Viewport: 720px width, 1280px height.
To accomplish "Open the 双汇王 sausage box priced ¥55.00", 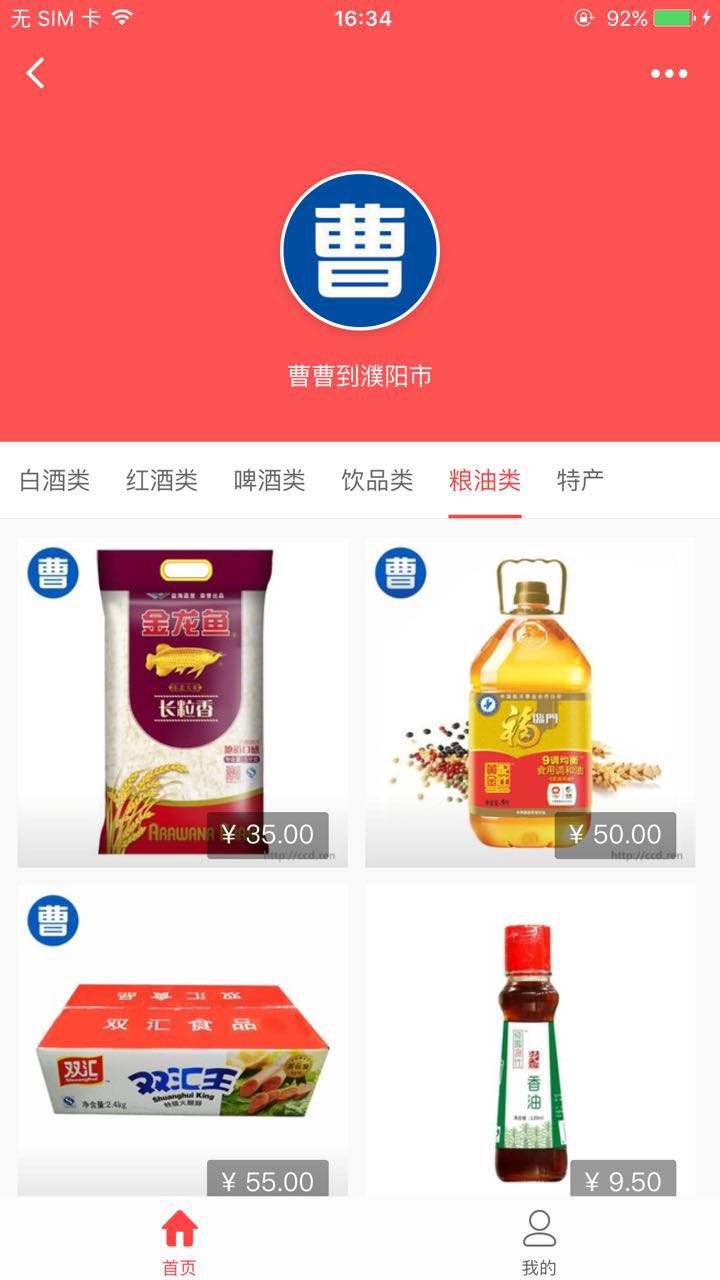I will tap(183, 1040).
